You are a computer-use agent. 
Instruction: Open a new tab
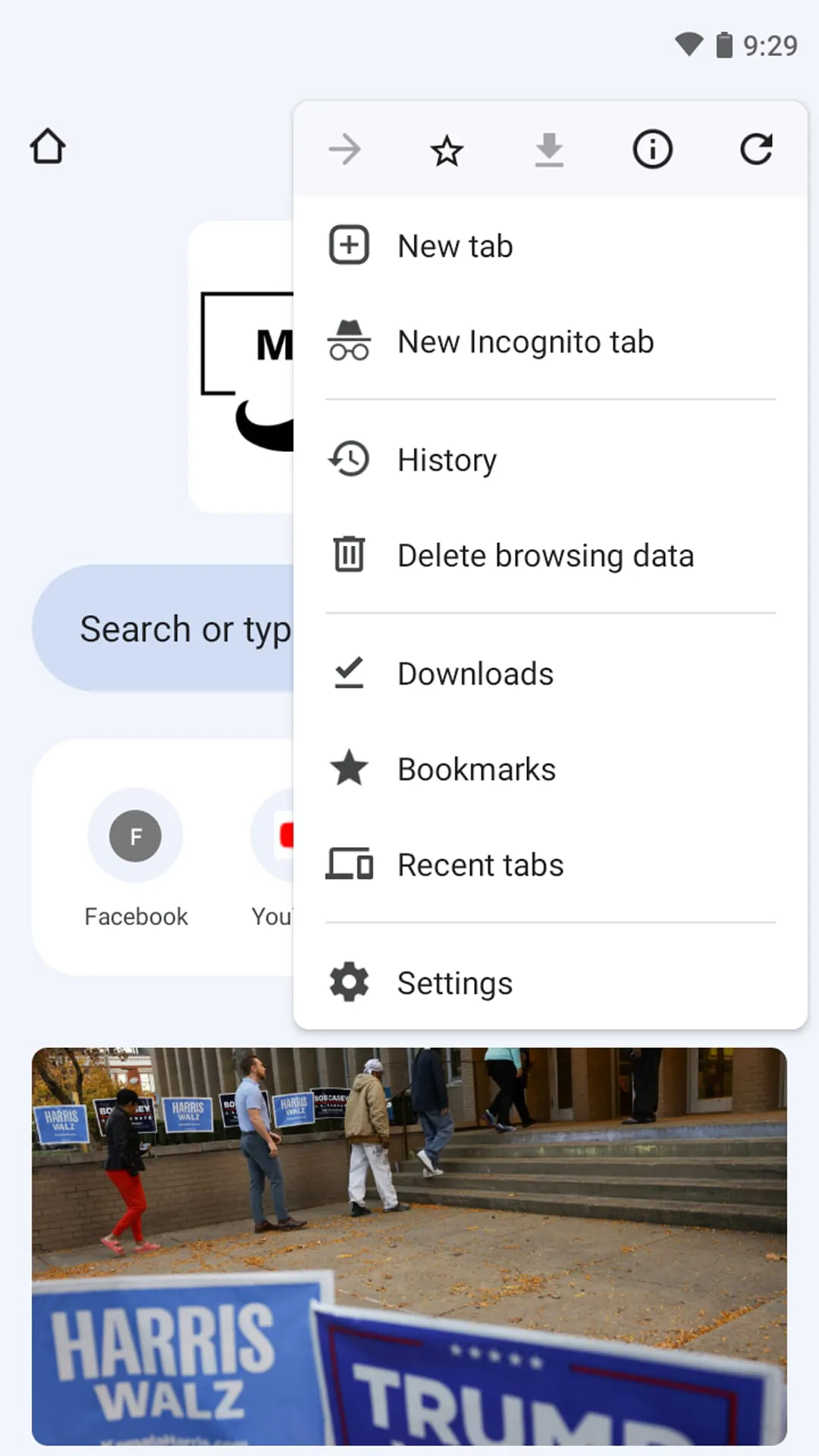pos(455,246)
